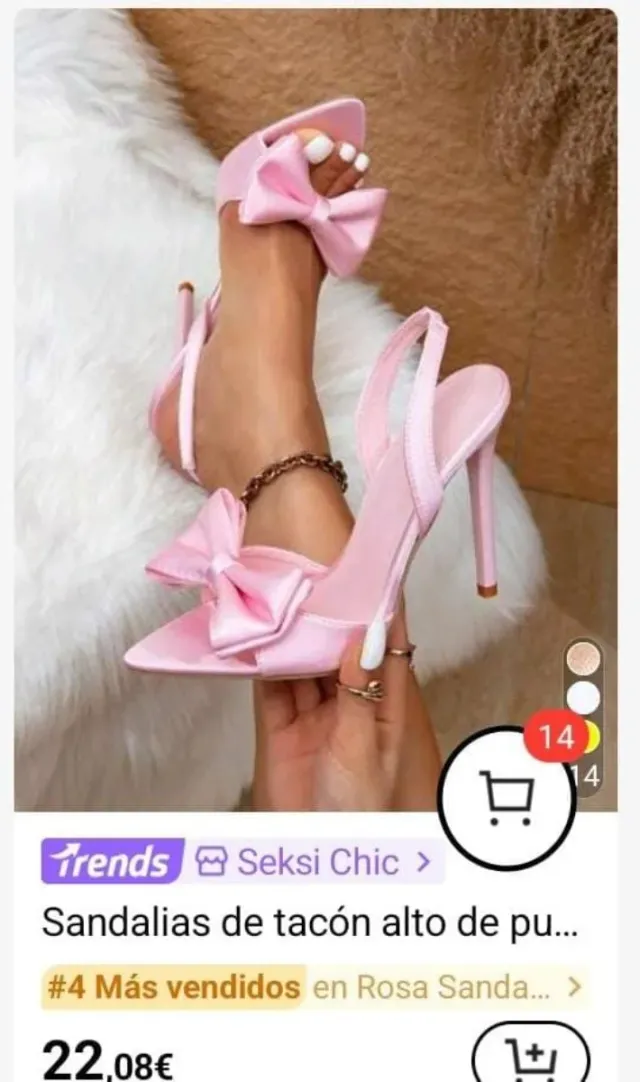Select the white color swatch
Image resolution: width=640 pixels, height=1082 pixels.
pos(583,697)
